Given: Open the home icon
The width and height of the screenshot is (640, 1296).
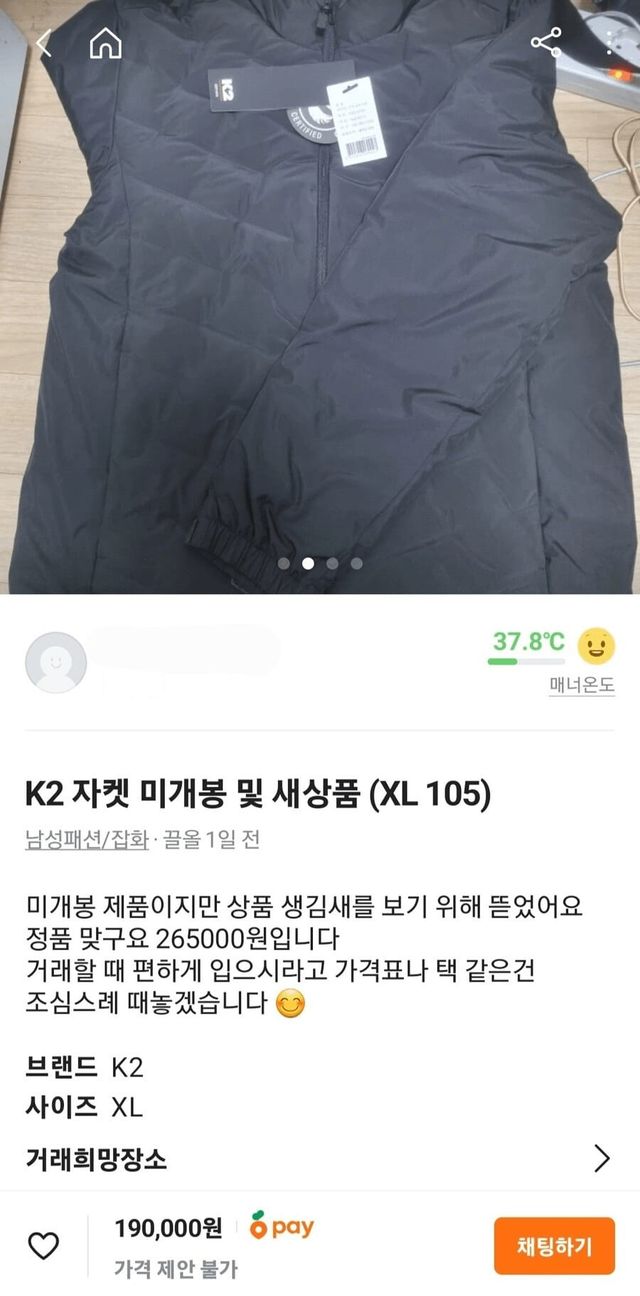Looking at the screenshot, I should pos(105,44).
